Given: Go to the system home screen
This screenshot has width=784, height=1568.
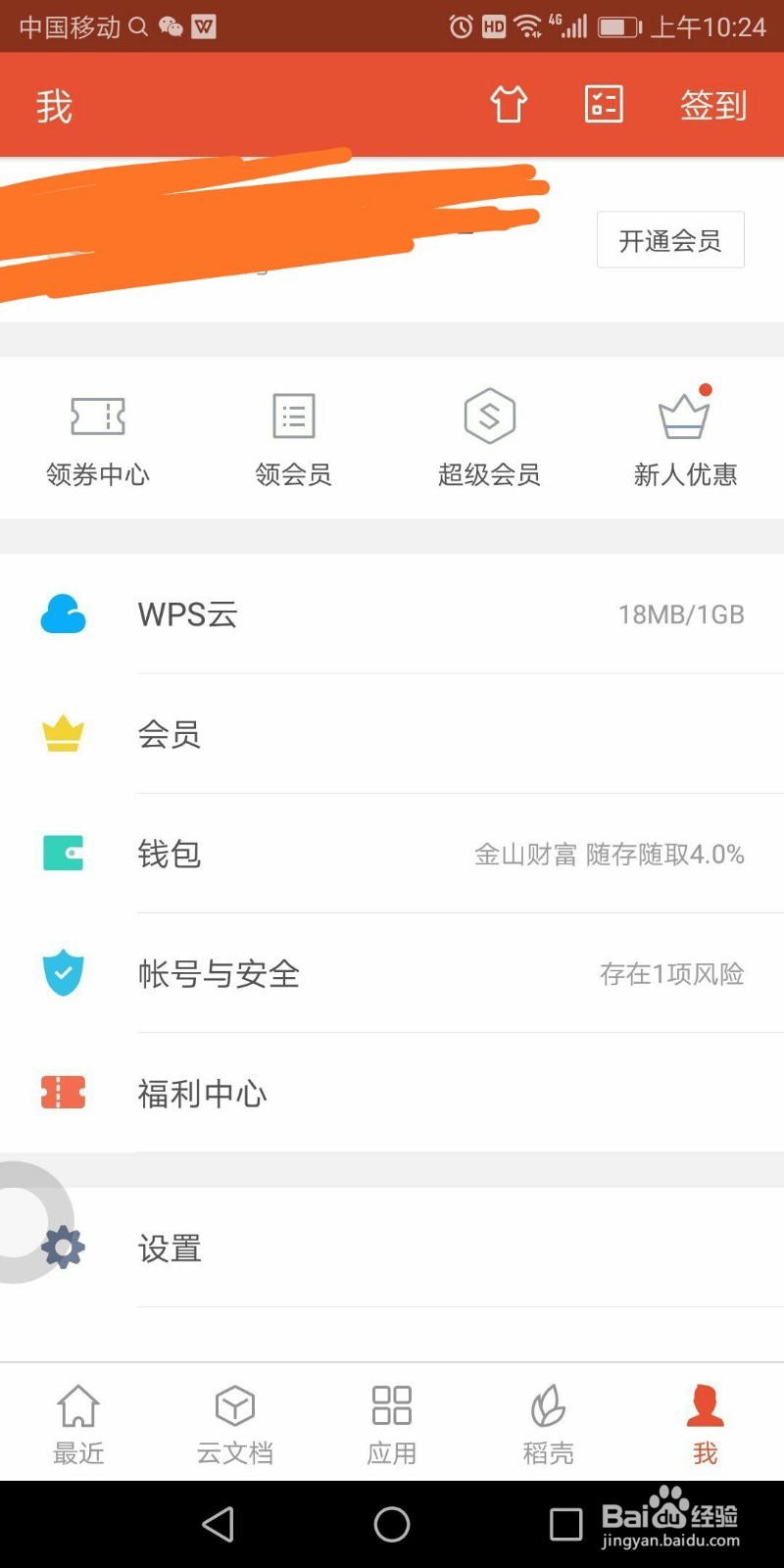Looking at the screenshot, I should (x=392, y=1524).
